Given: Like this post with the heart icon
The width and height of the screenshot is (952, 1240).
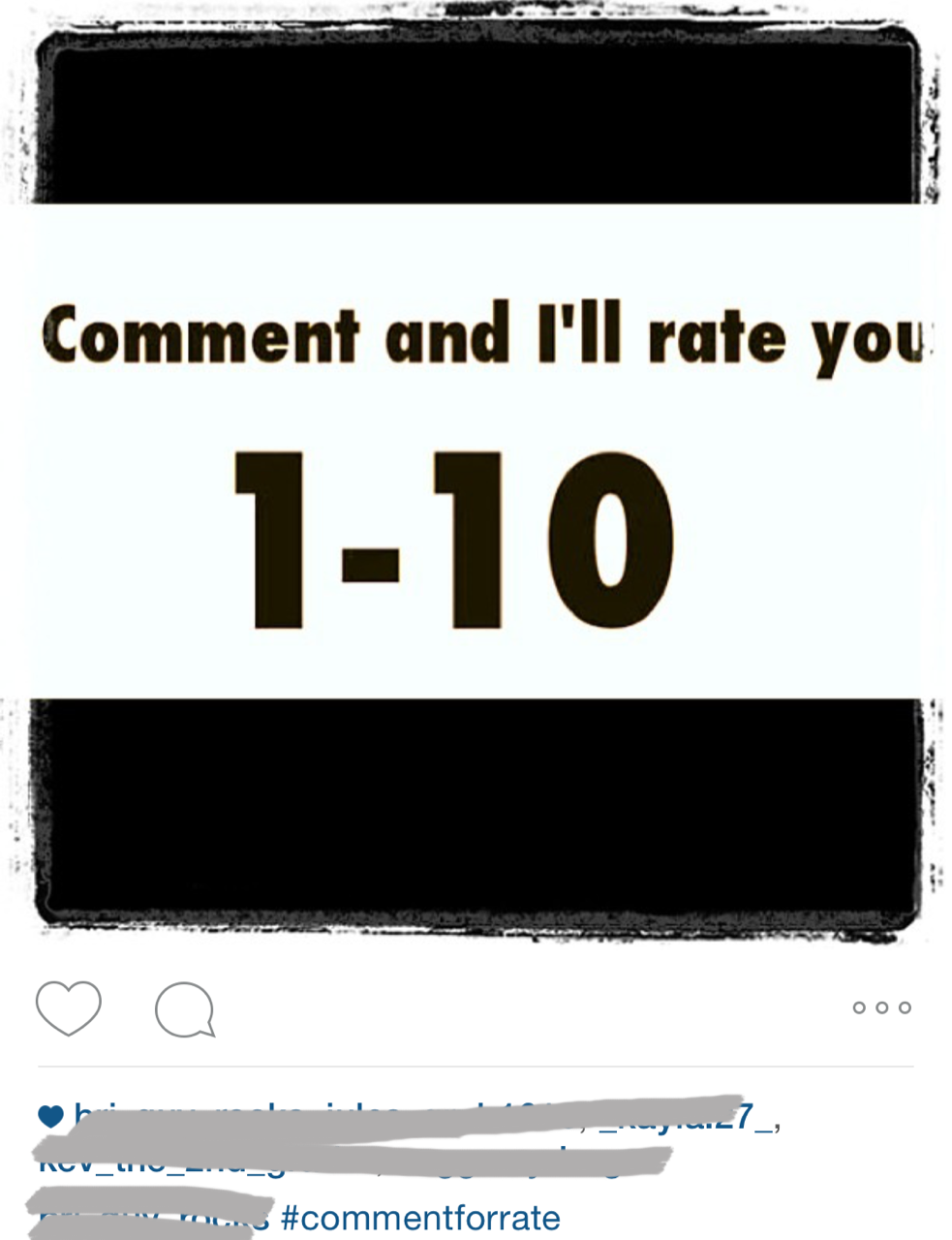Looking at the screenshot, I should click(68, 1007).
